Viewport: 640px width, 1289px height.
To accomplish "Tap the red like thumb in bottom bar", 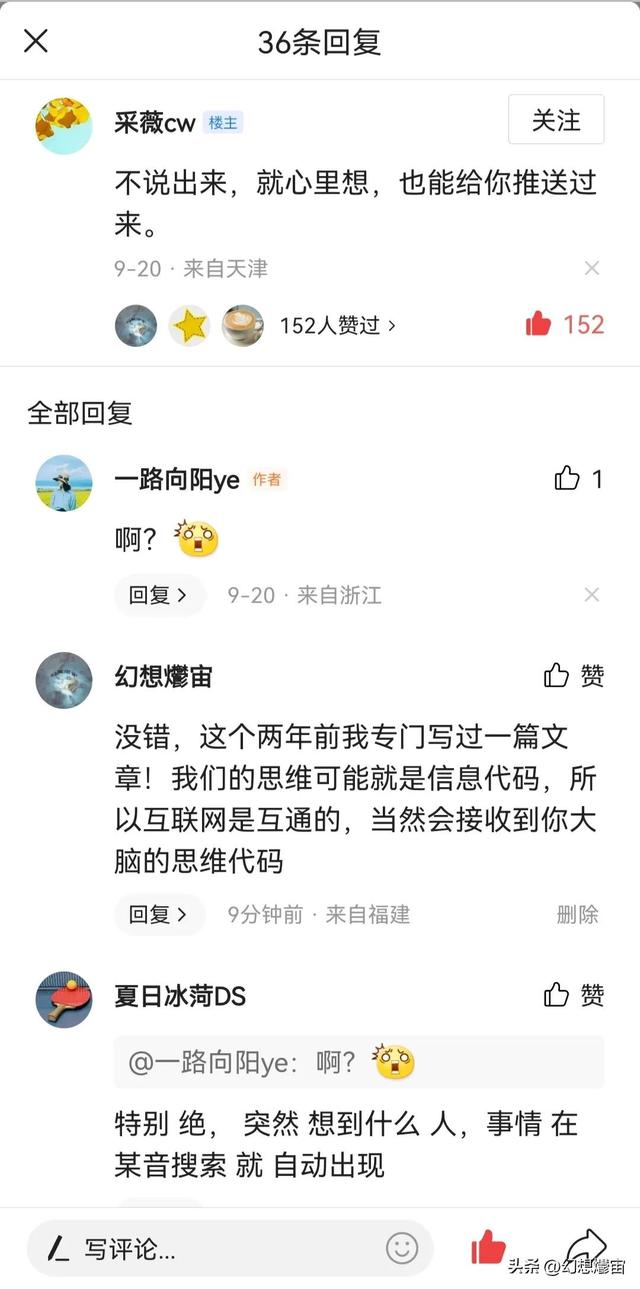I will pyautogui.click(x=488, y=1247).
